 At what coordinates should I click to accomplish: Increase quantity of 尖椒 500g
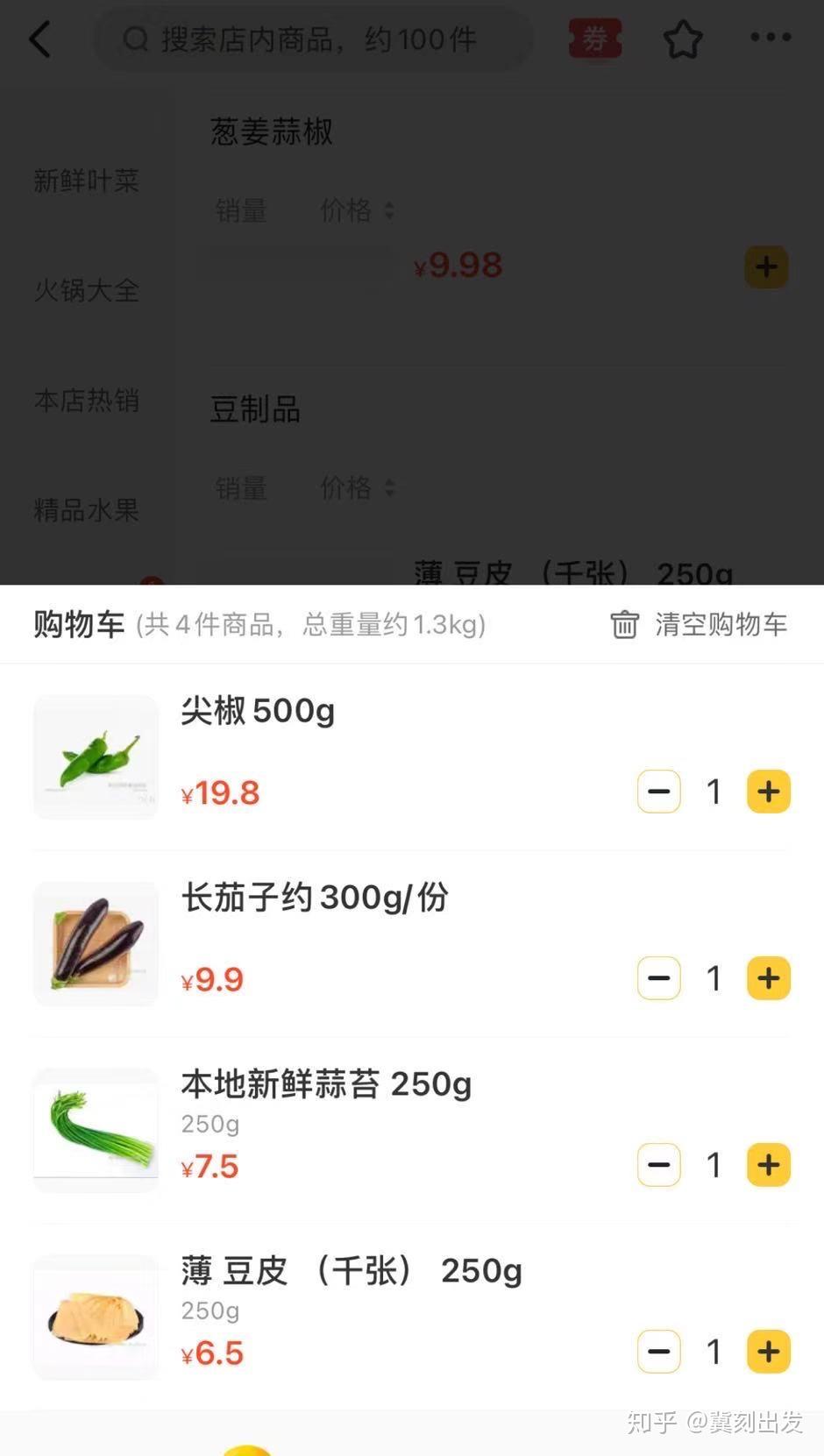pos(769,792)
